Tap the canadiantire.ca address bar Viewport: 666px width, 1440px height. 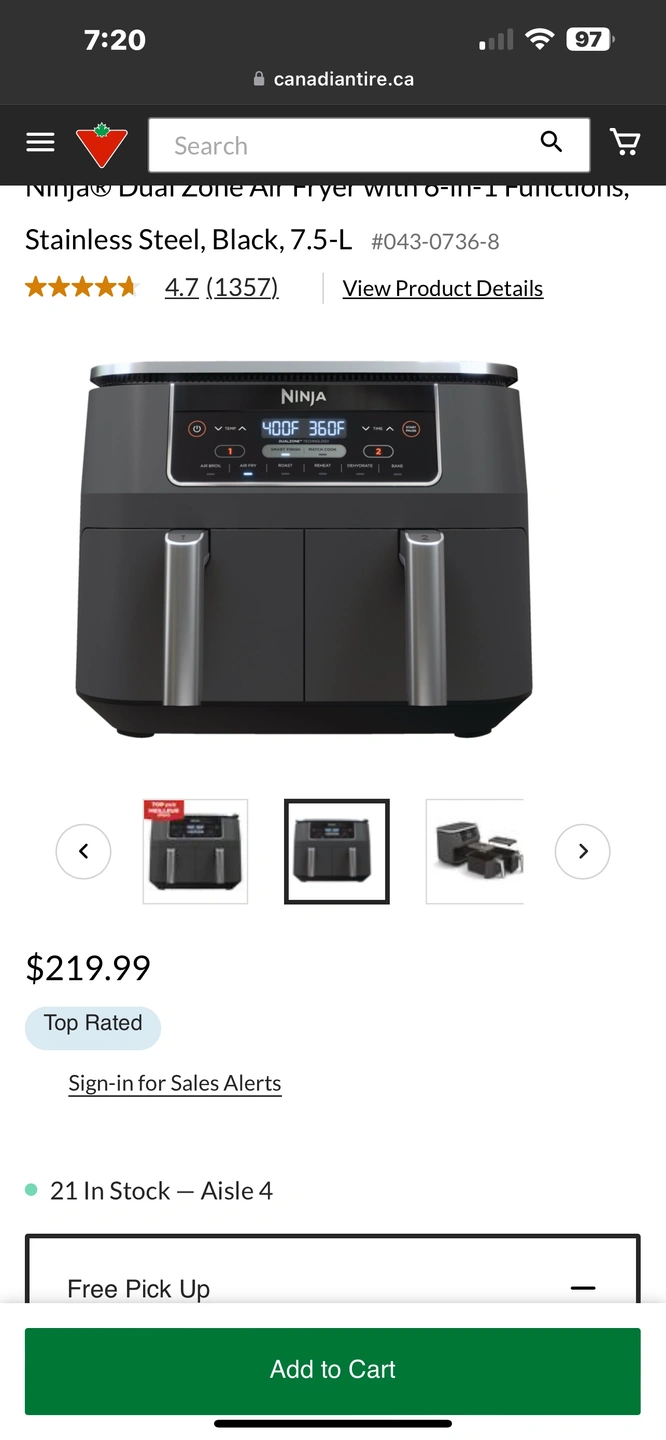[333, 79]
